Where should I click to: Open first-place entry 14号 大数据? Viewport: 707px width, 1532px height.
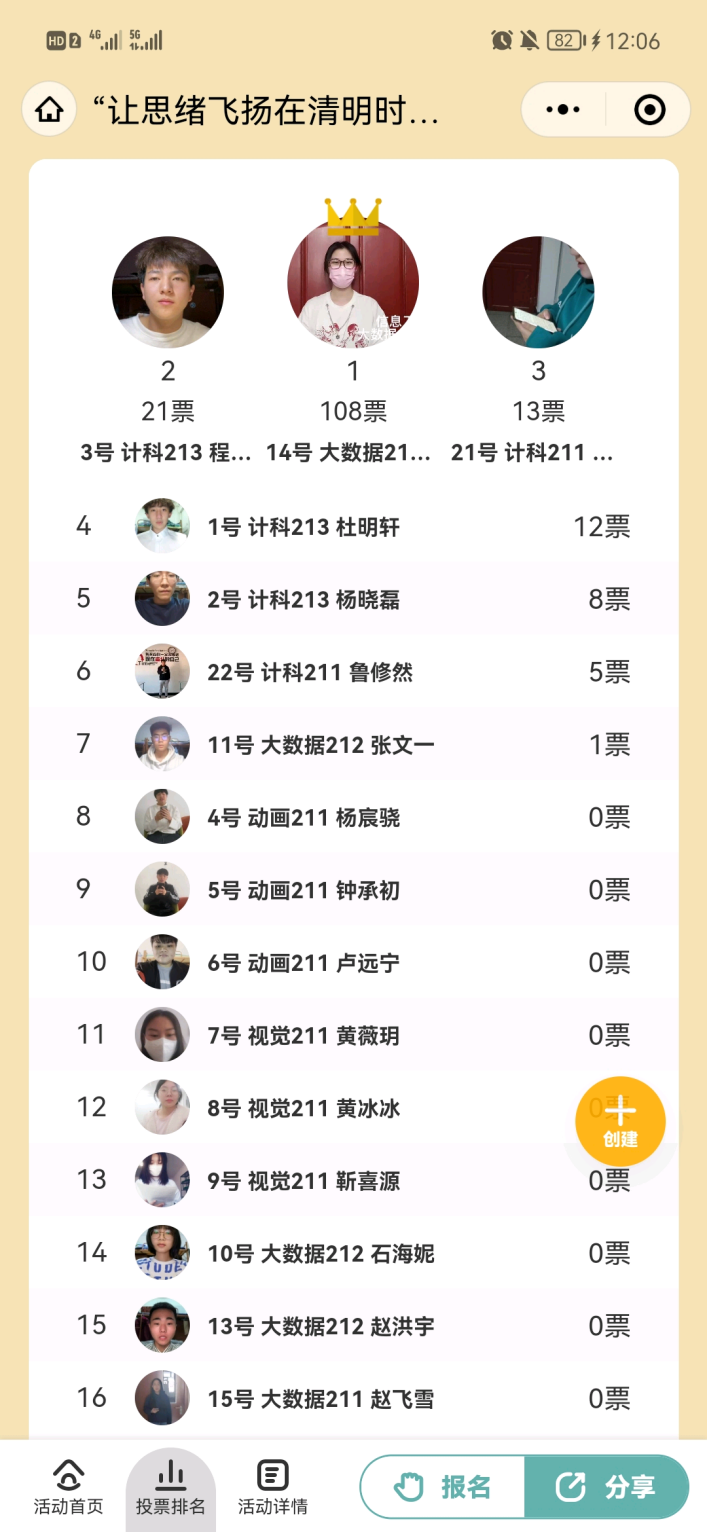pyautogui.click(x=352, y=283)
